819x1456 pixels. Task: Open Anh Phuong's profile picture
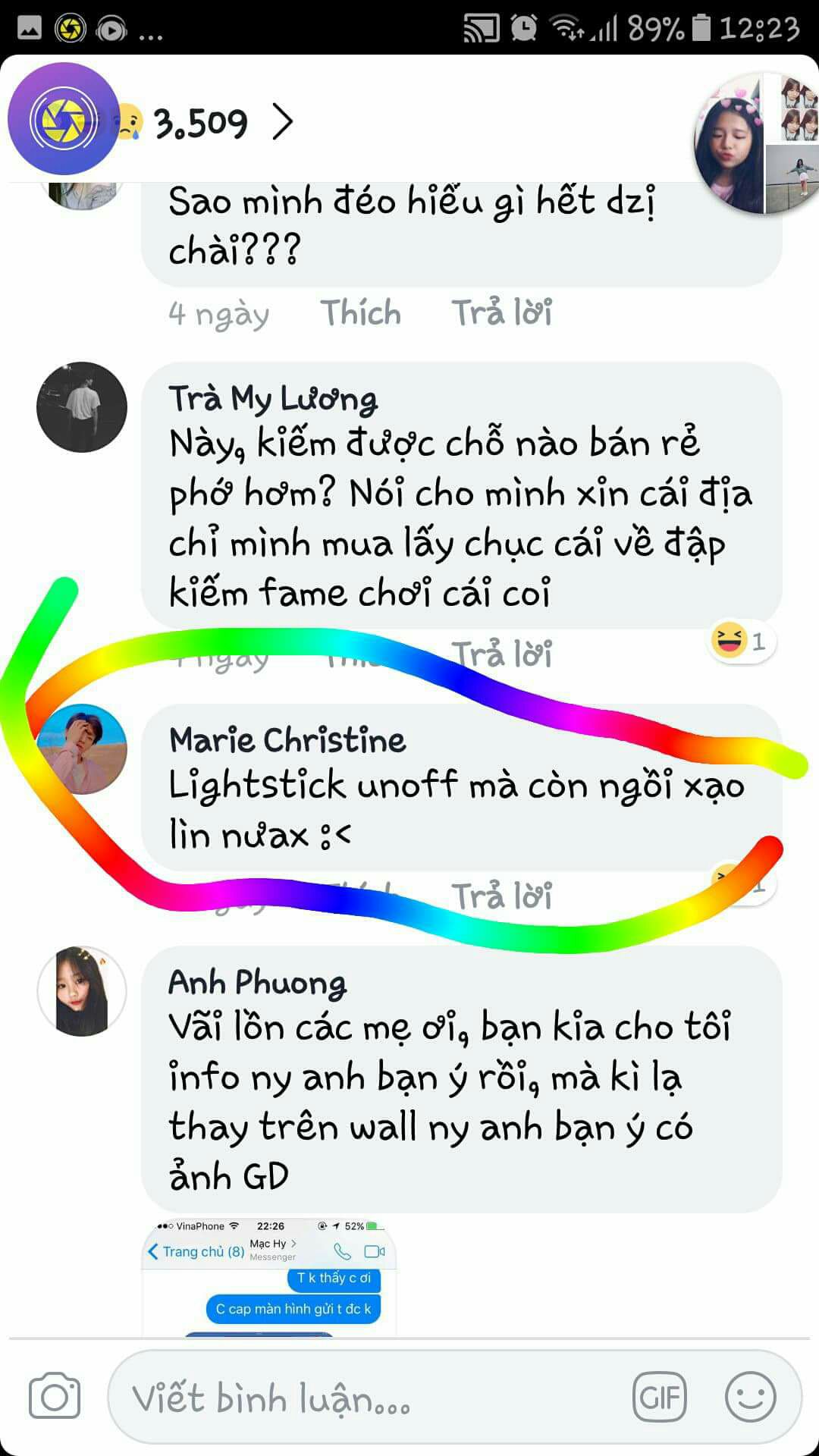click(82, 990)
